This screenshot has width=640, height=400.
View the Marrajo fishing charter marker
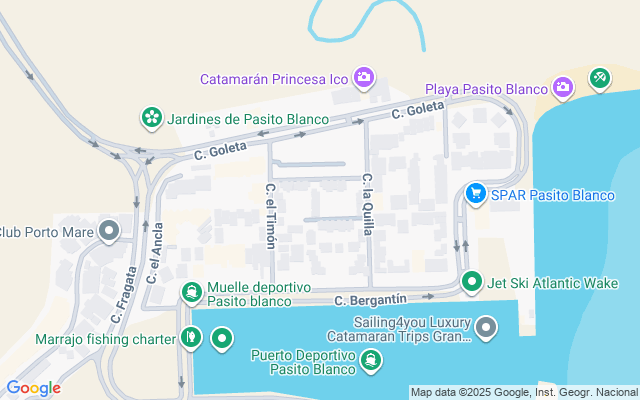coord(190,339)
